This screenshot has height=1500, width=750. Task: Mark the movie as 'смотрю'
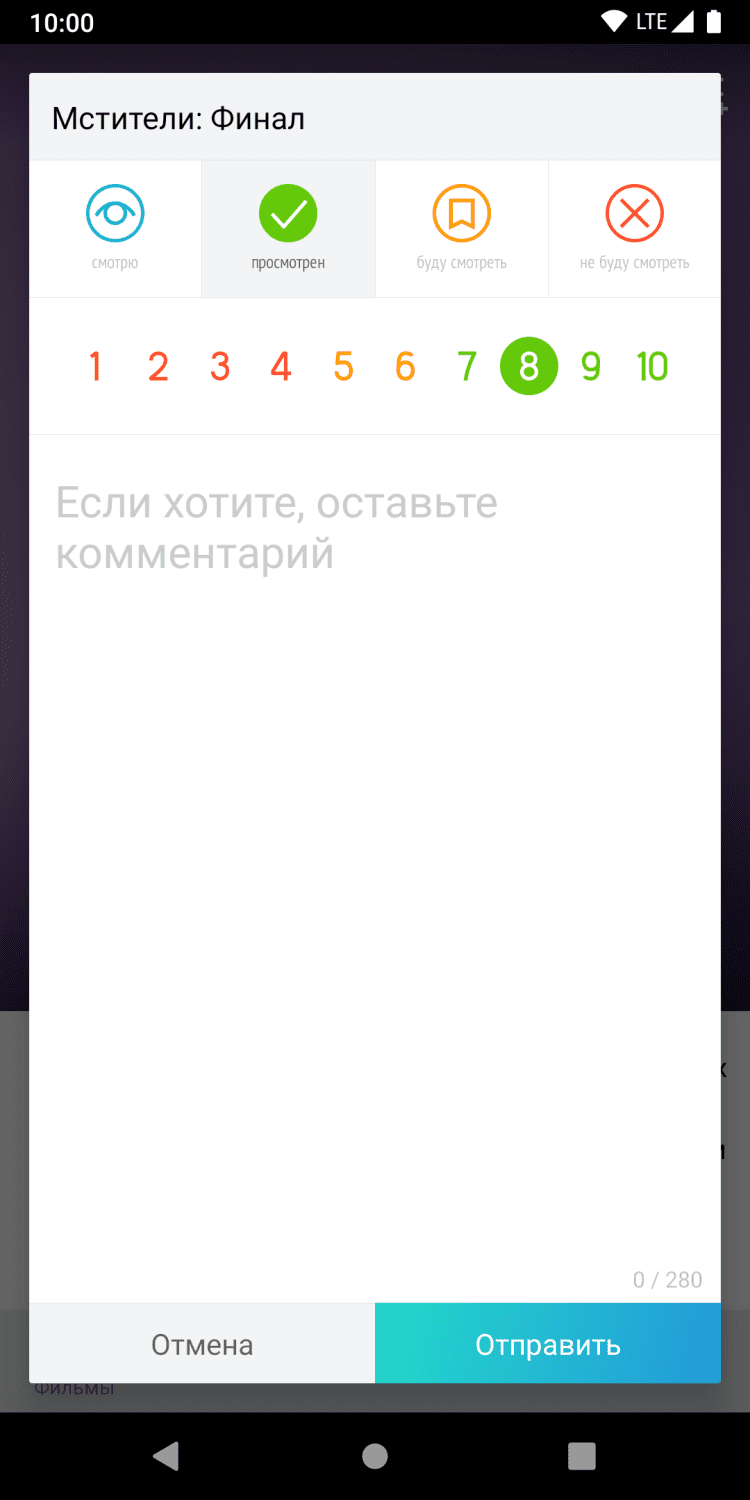click(115, 228)
